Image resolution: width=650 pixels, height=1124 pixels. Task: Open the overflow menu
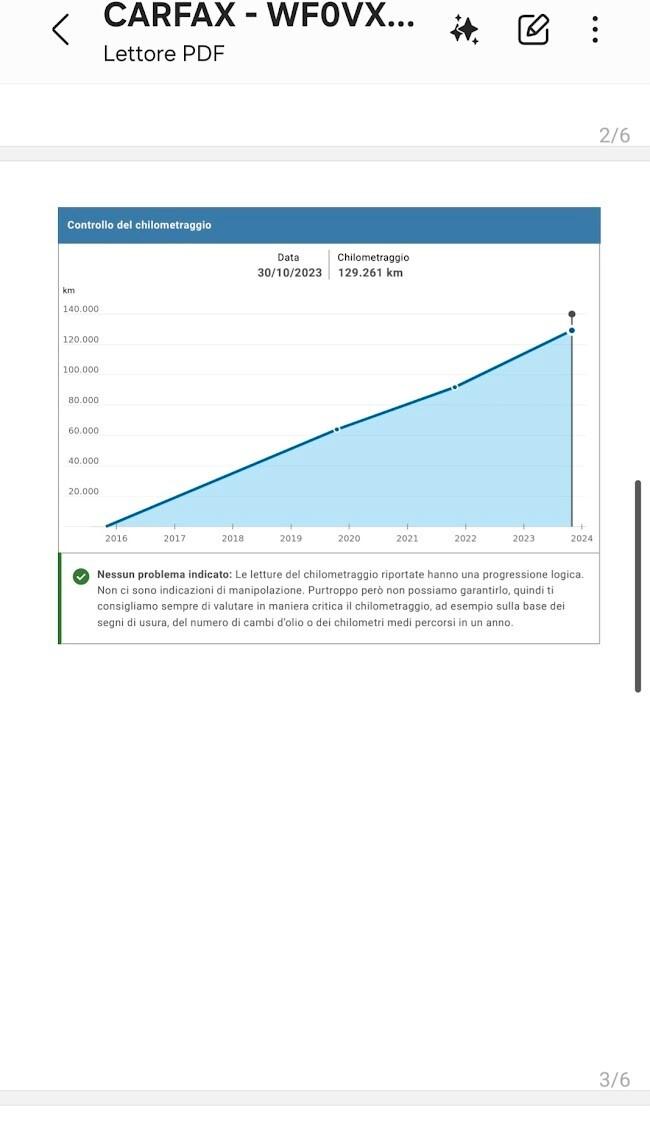point(595,30)
